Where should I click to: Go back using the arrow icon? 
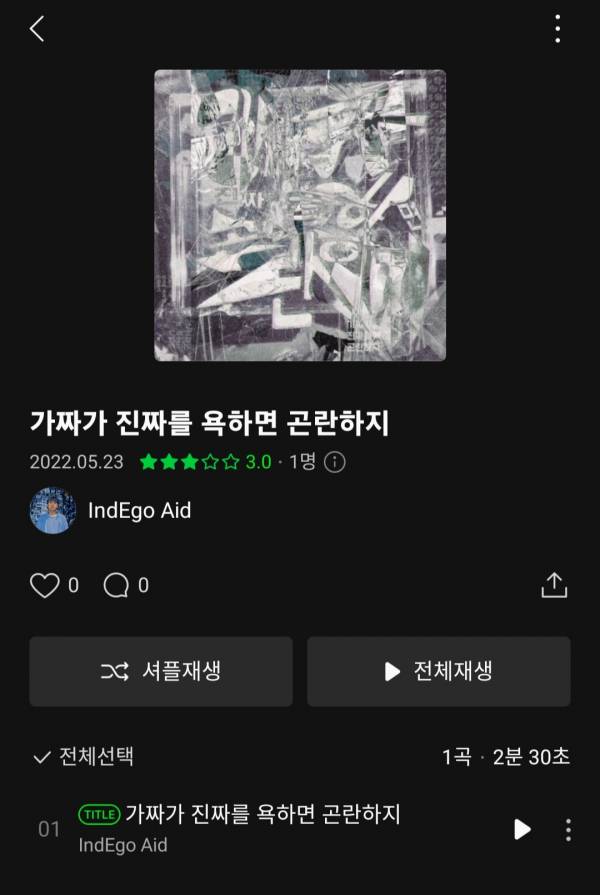coord(37,29)
